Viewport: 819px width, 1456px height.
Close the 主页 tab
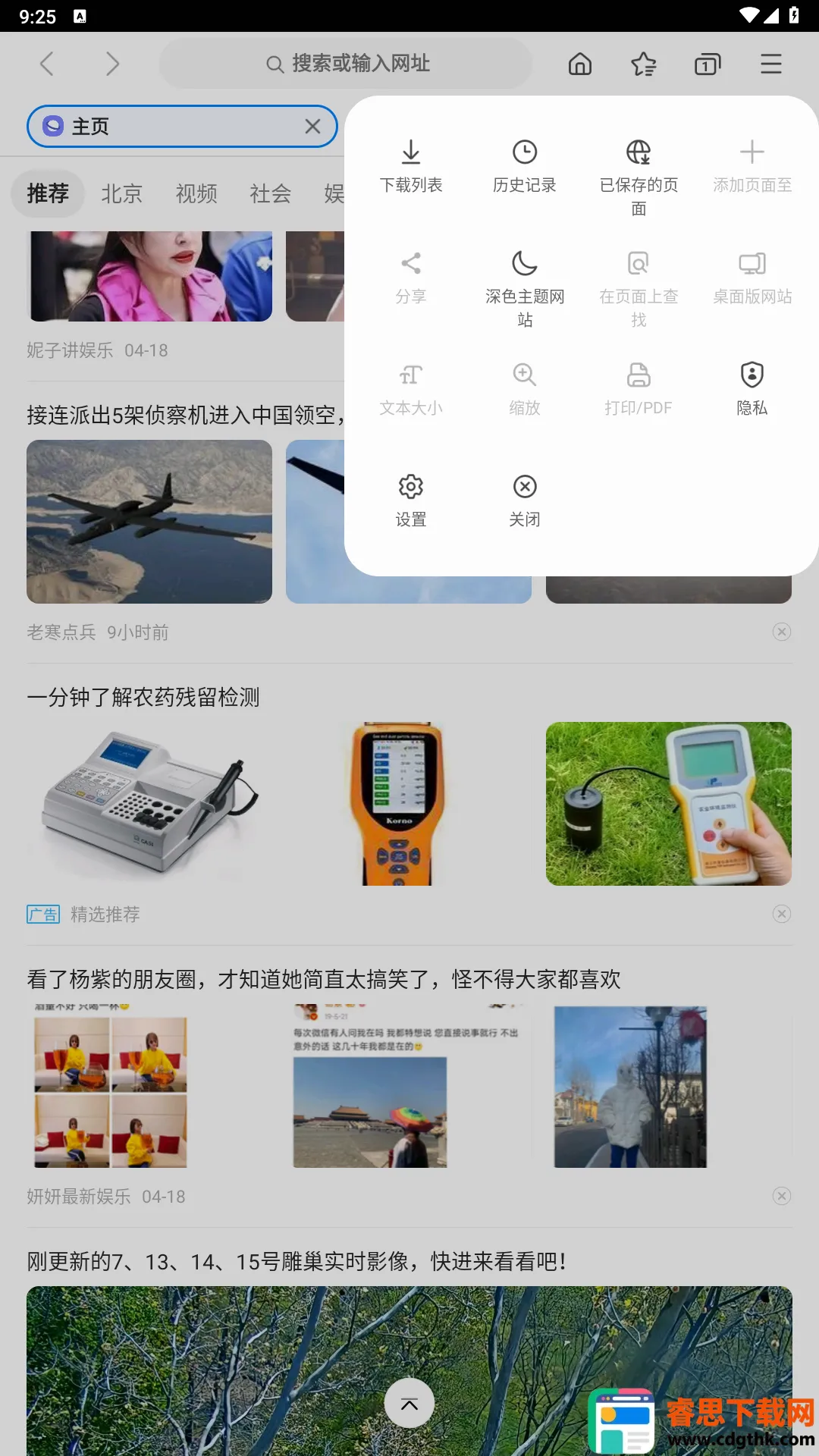coord(312,127)
